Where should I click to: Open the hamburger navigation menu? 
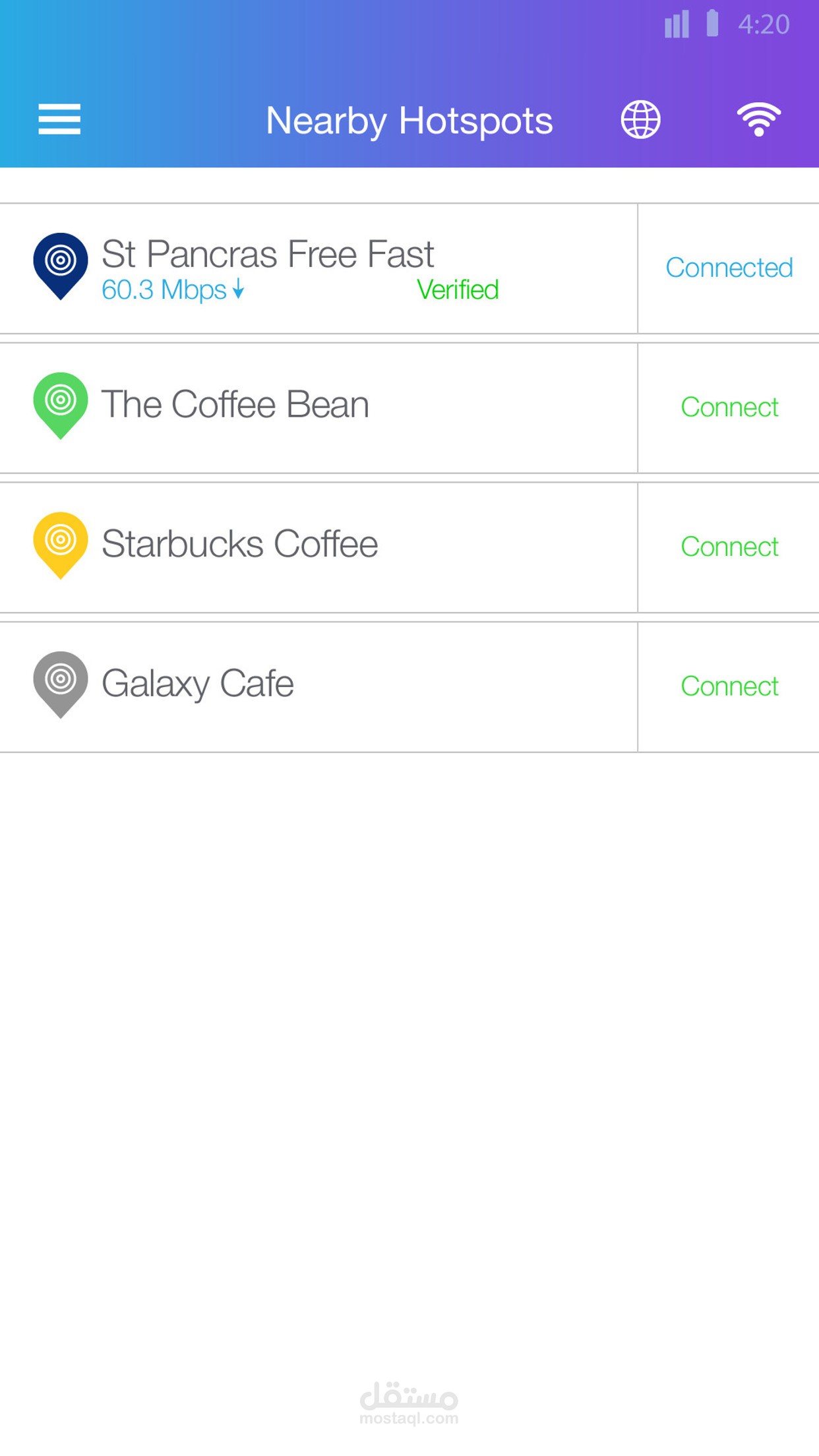tap(59, 119)
